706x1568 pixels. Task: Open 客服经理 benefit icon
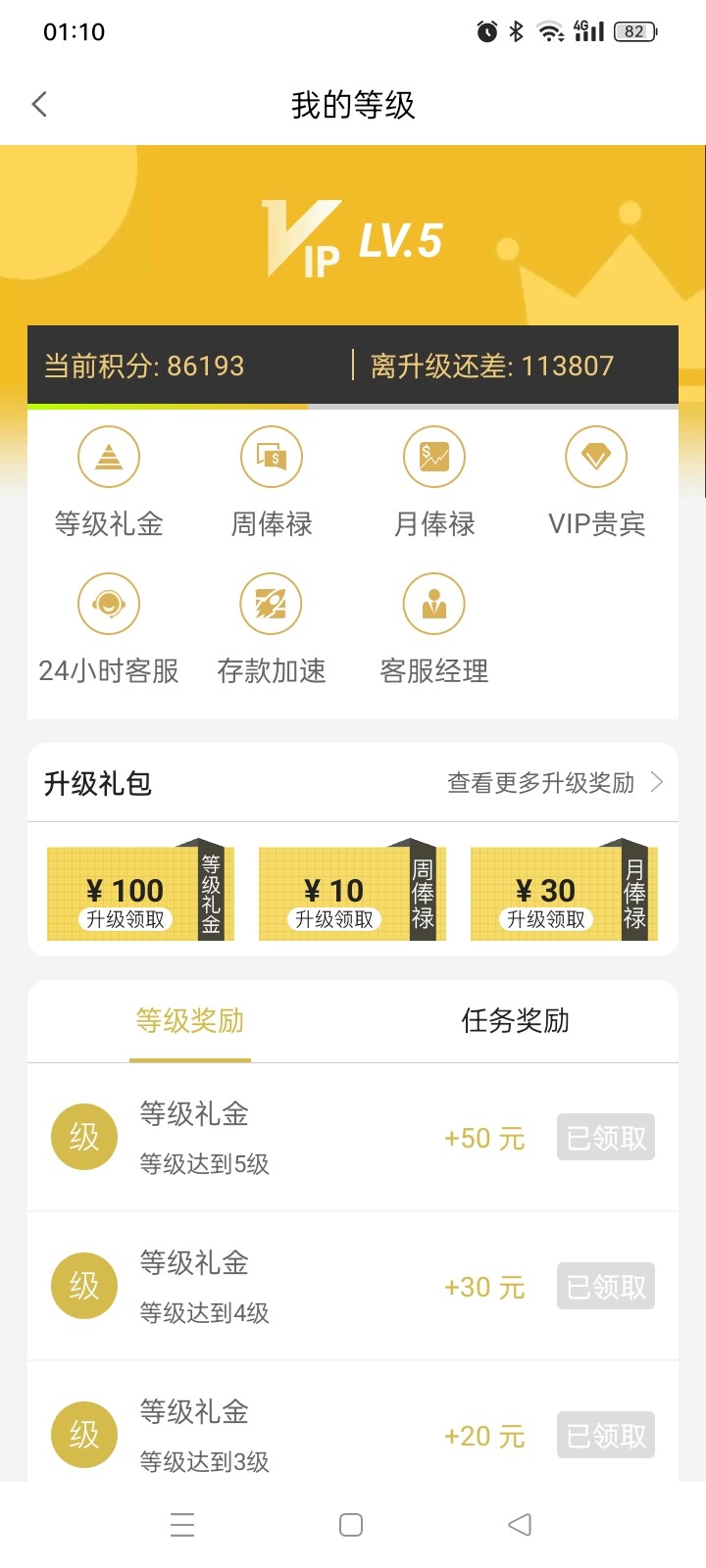coord(434,605)
